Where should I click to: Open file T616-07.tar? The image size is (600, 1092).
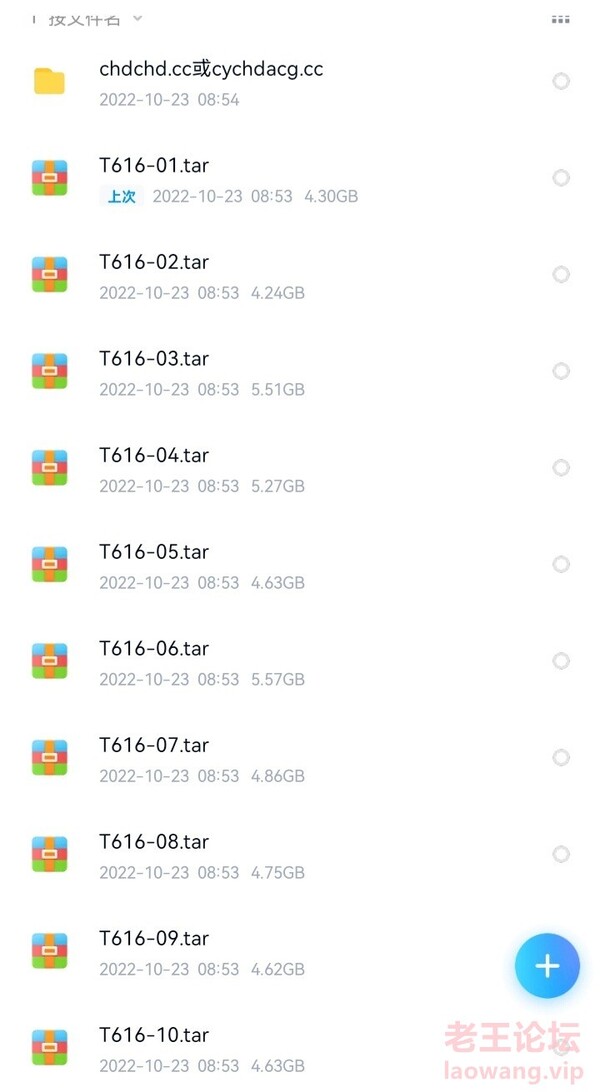(154, 746)
